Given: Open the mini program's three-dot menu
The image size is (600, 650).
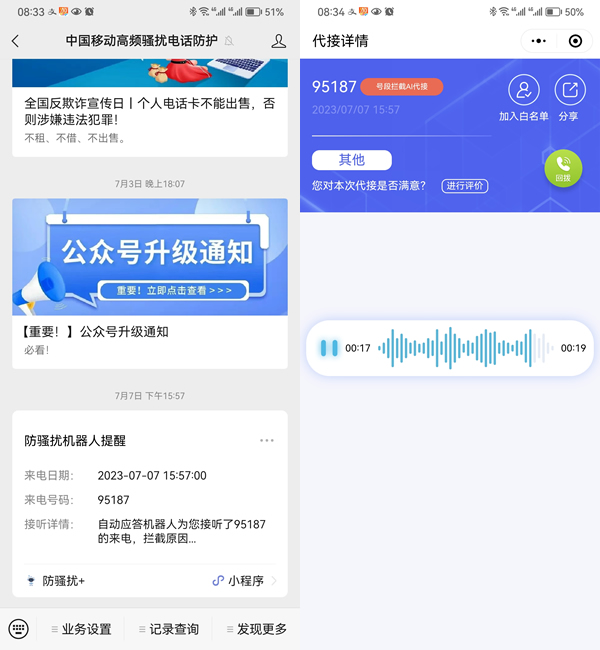Looking at the screenshot, I should 539,41.
